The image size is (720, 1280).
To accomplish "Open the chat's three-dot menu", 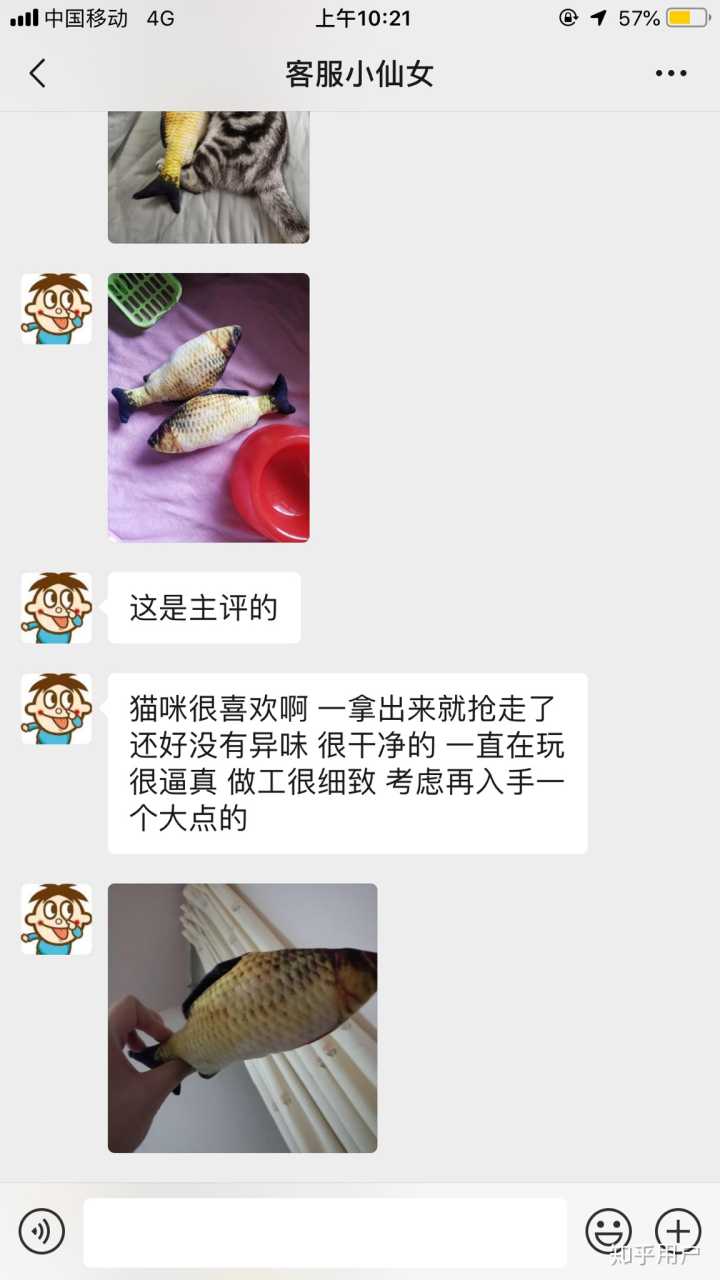I will click(670, 74).
